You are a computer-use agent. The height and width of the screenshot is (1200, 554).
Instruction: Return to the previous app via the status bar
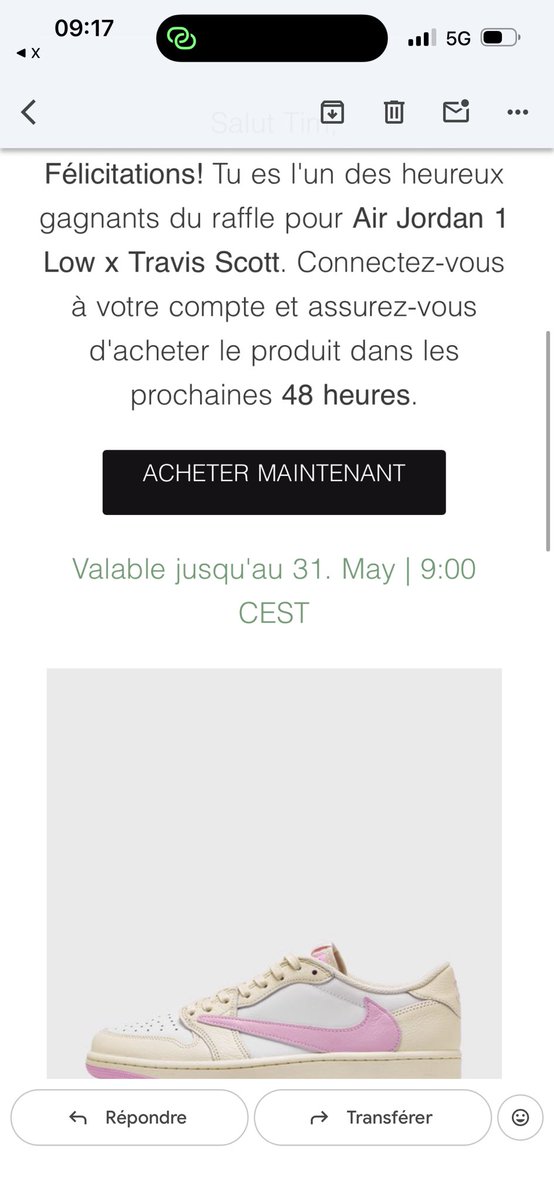28,52
